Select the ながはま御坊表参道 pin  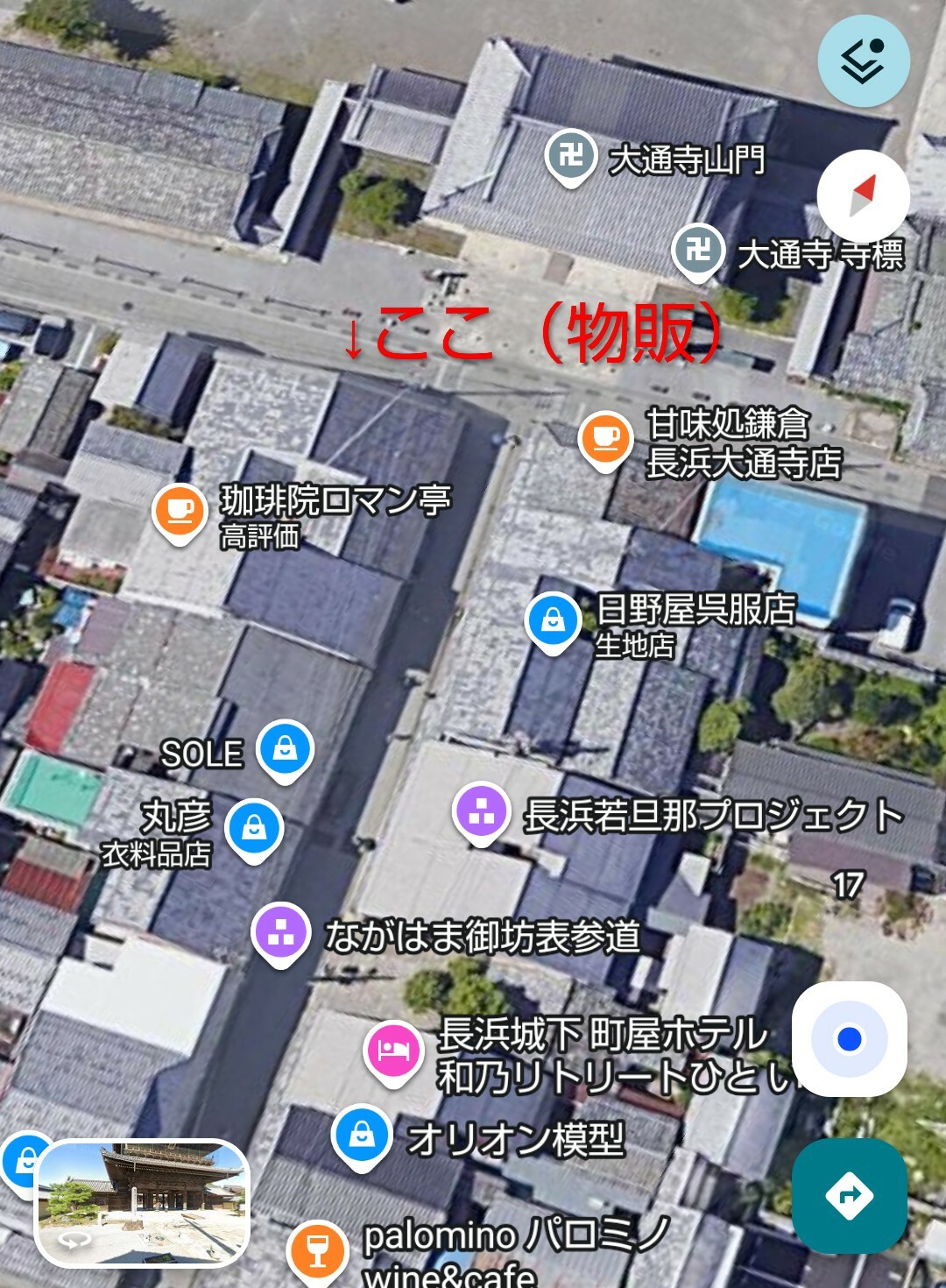click(x=280, y=933)
